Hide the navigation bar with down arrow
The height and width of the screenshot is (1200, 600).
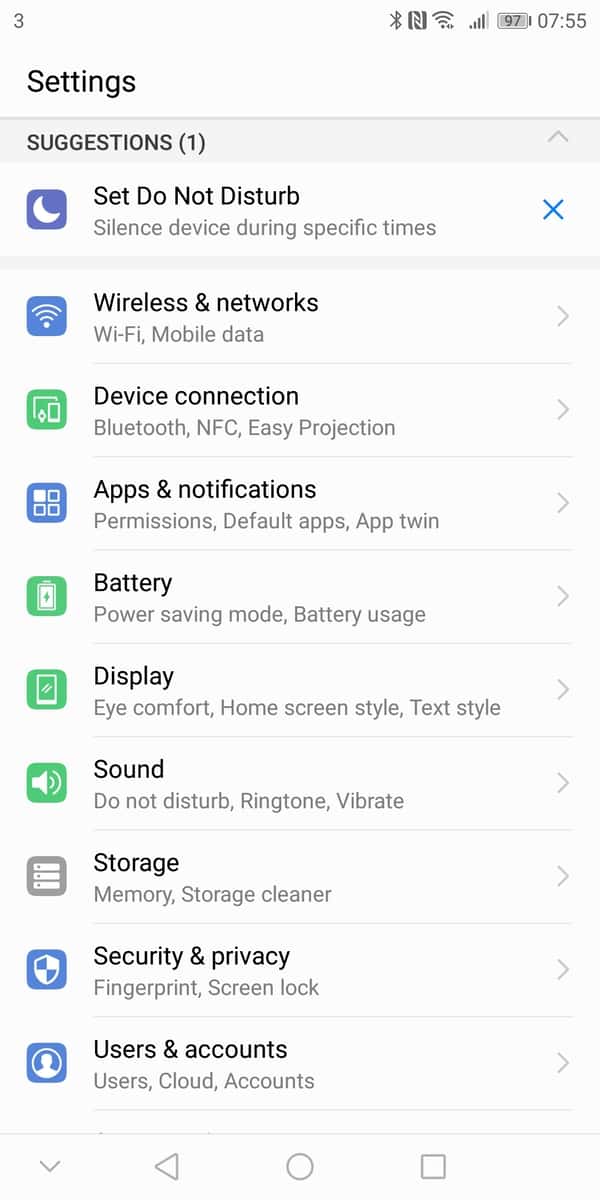point(49,1166)
